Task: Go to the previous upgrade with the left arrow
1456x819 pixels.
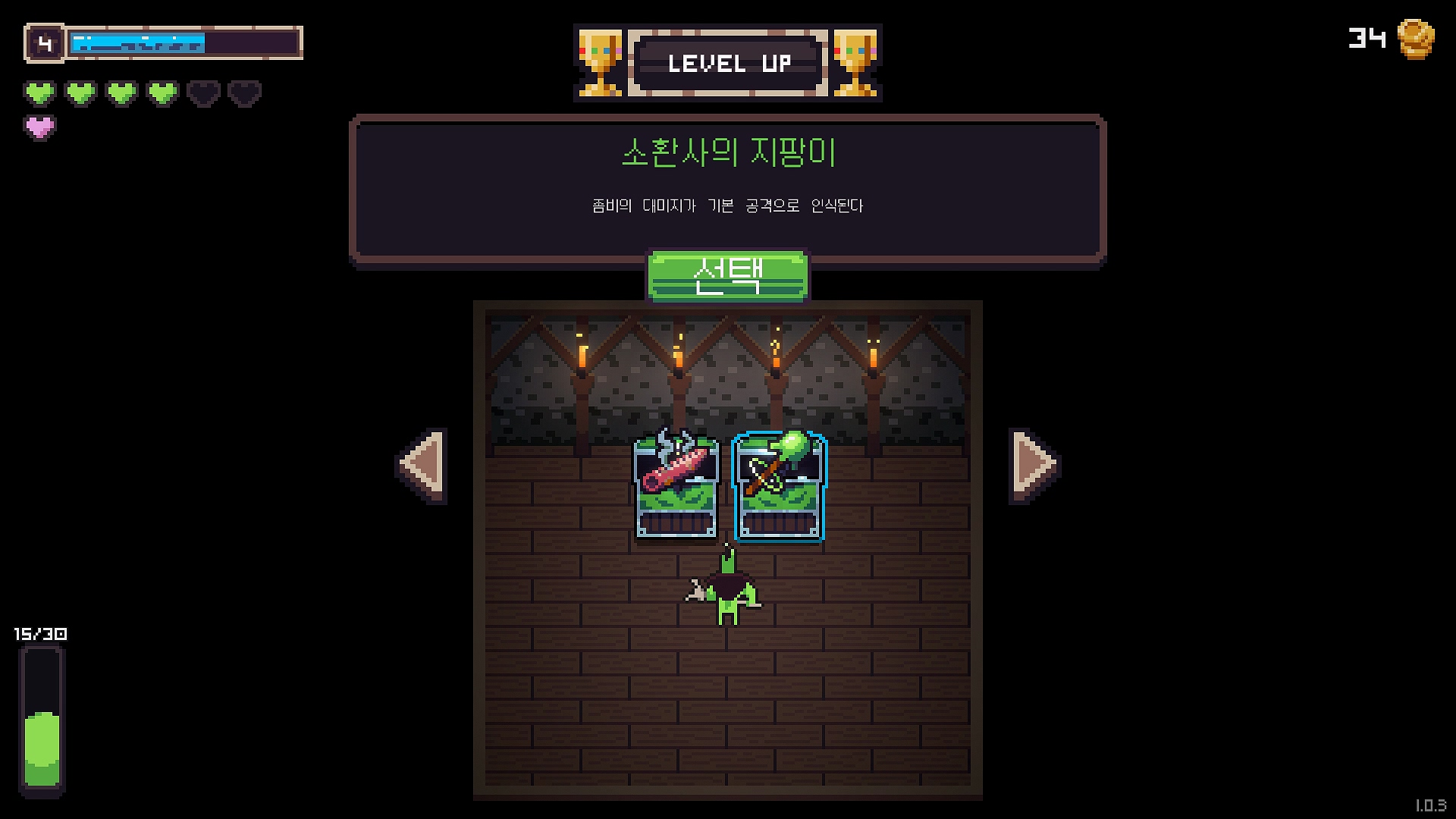Action: point(422,464)
